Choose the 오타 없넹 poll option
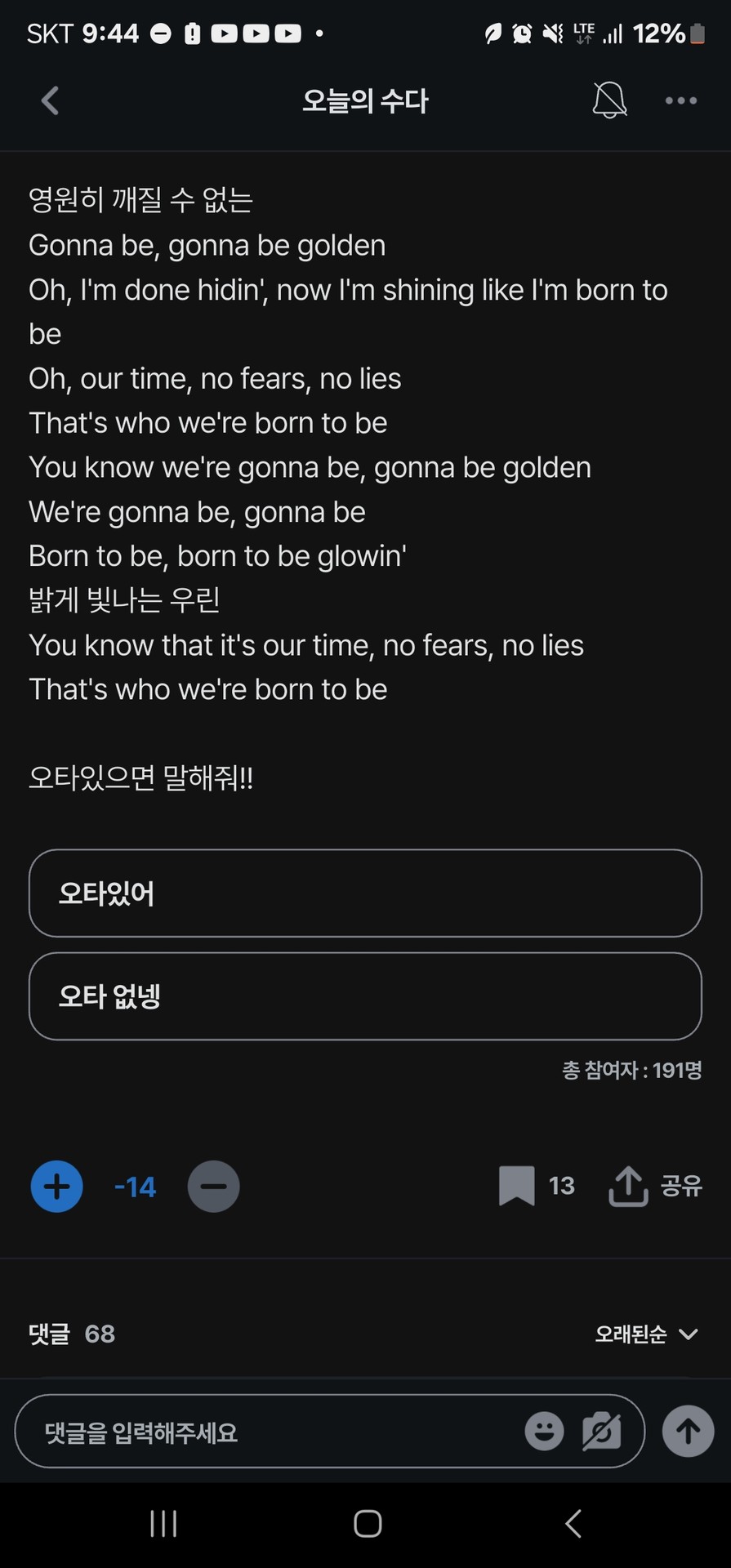This screenshot has height=1568, width=731. click(365, 996)
